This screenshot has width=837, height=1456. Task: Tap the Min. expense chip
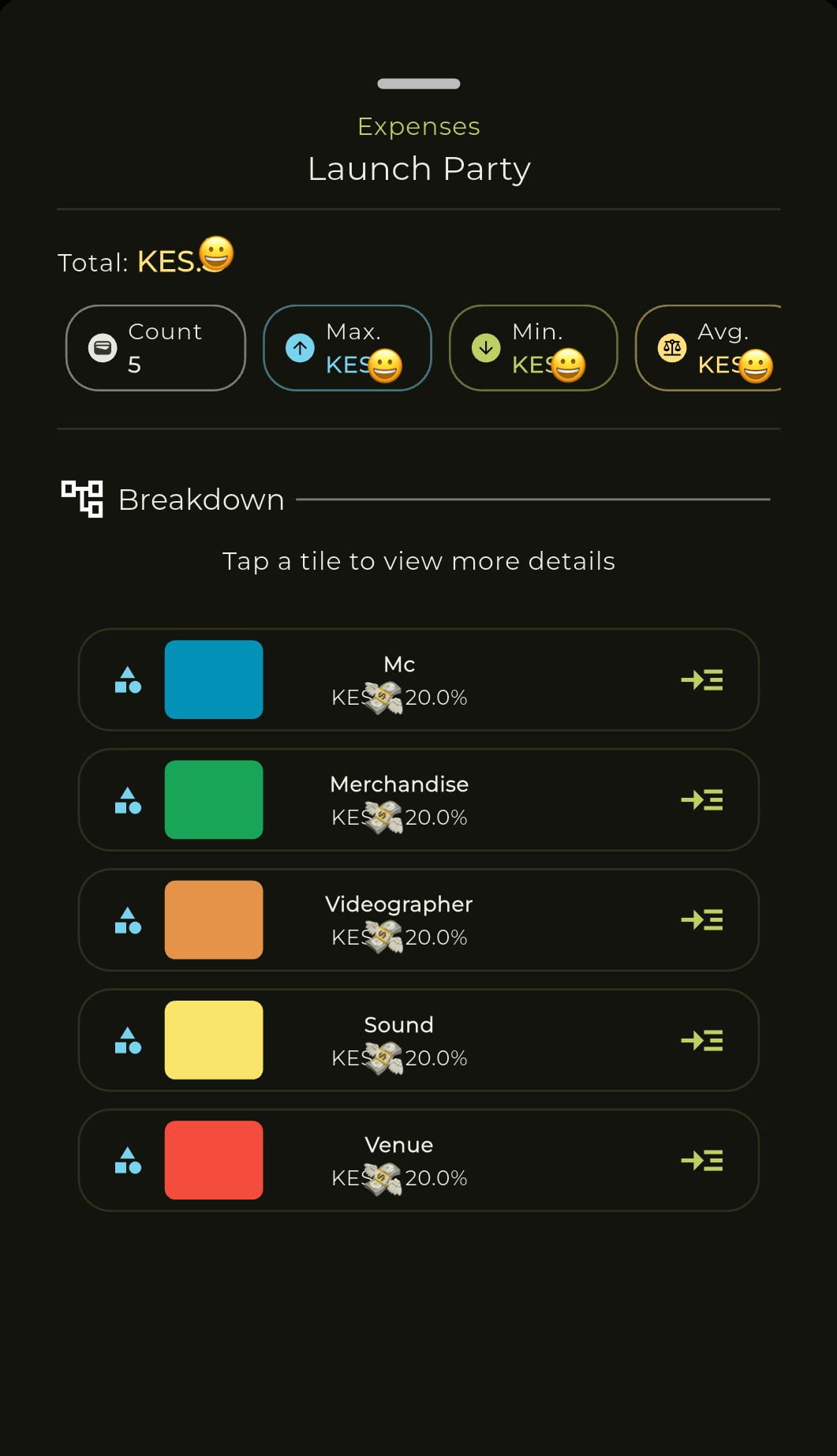[x=533, y=348]
